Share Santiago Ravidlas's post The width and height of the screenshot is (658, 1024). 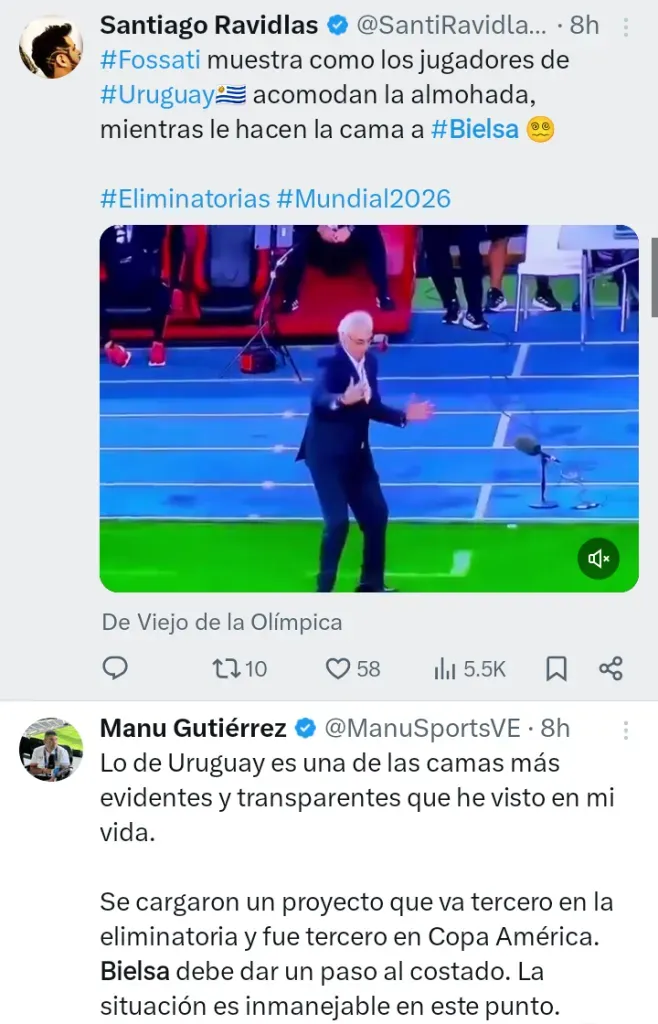[610, 669]
